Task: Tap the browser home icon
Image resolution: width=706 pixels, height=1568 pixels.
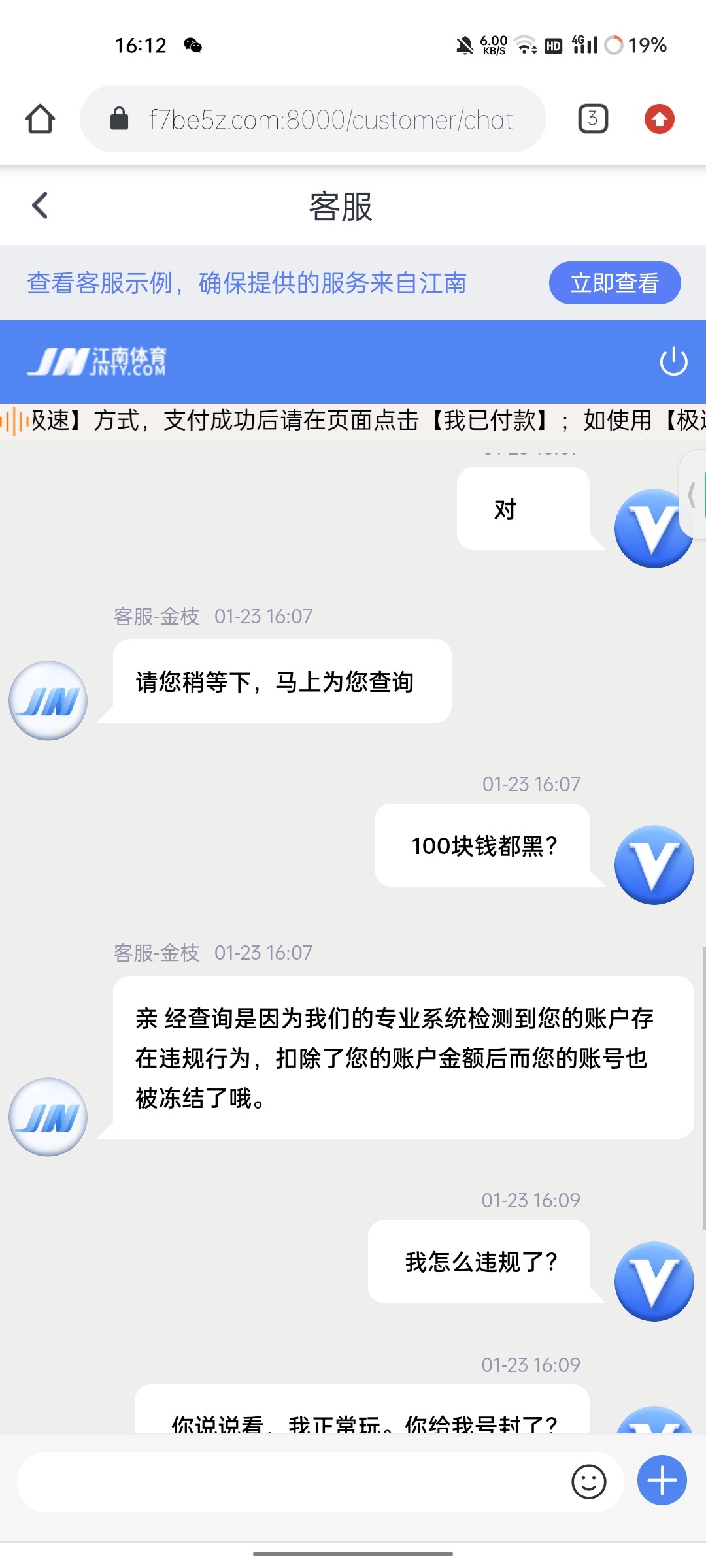Action: (39, 119)
